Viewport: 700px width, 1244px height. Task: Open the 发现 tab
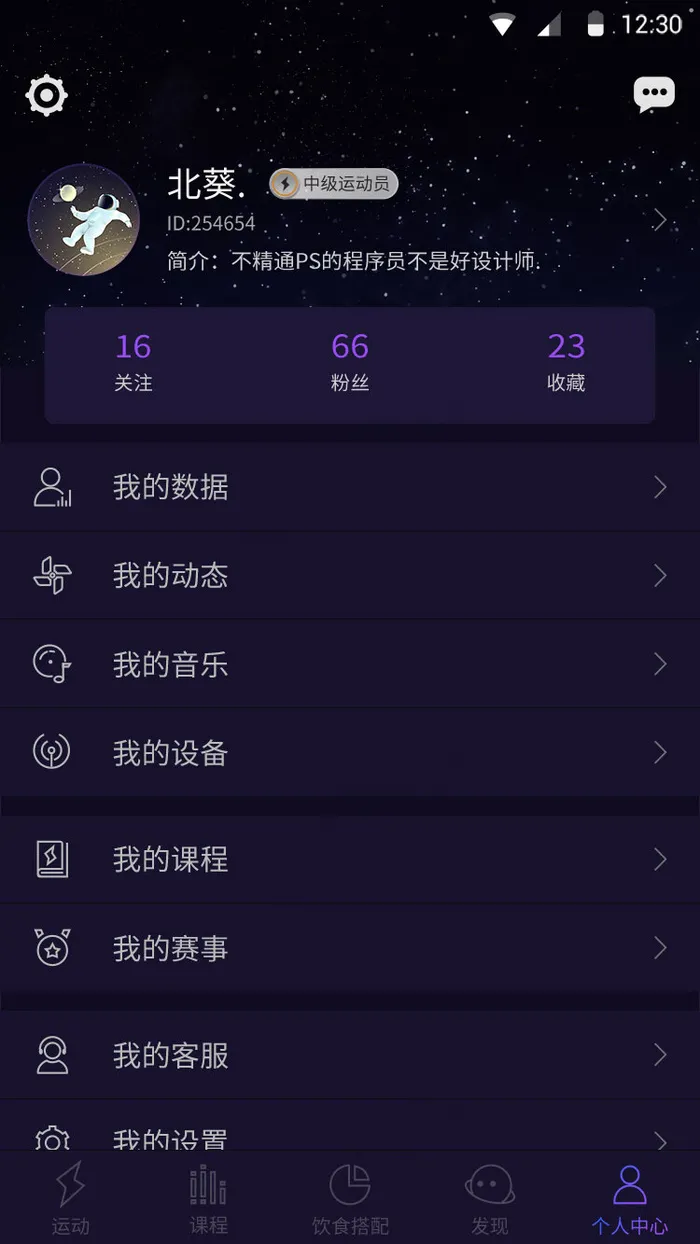(x=490, y=1198)
